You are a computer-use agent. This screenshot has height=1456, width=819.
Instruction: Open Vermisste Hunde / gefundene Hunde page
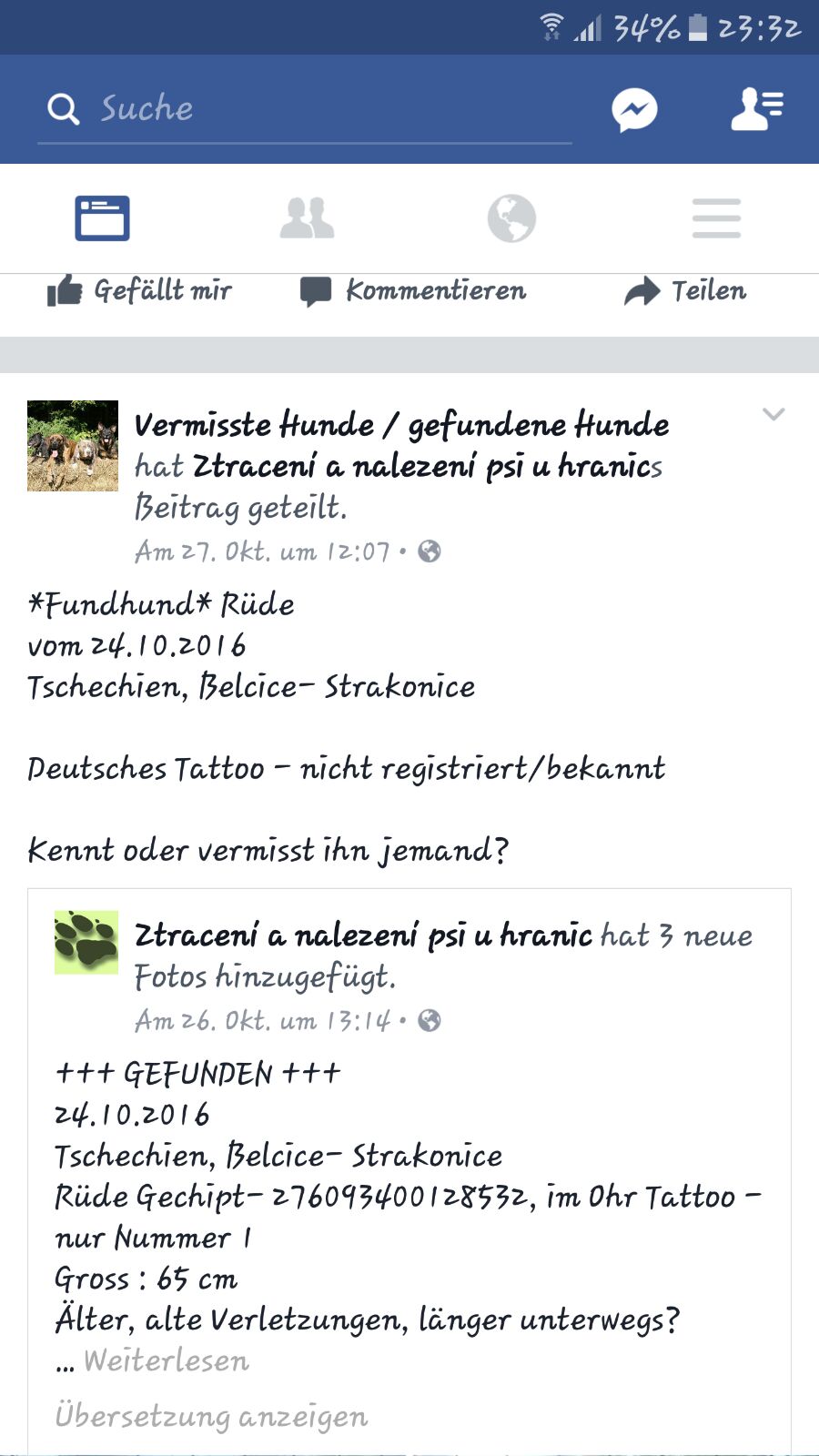pos(401,425)
